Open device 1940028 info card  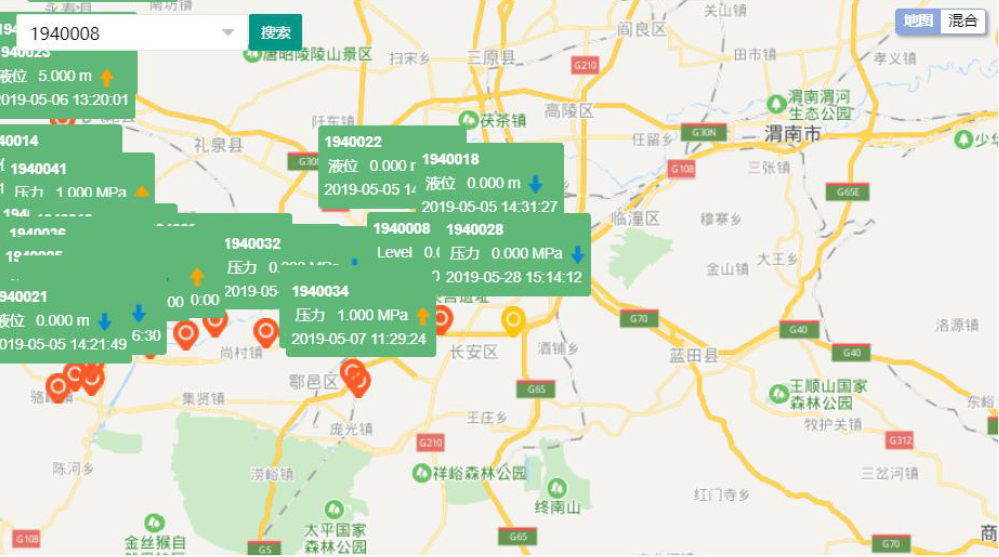coord(514,253)
